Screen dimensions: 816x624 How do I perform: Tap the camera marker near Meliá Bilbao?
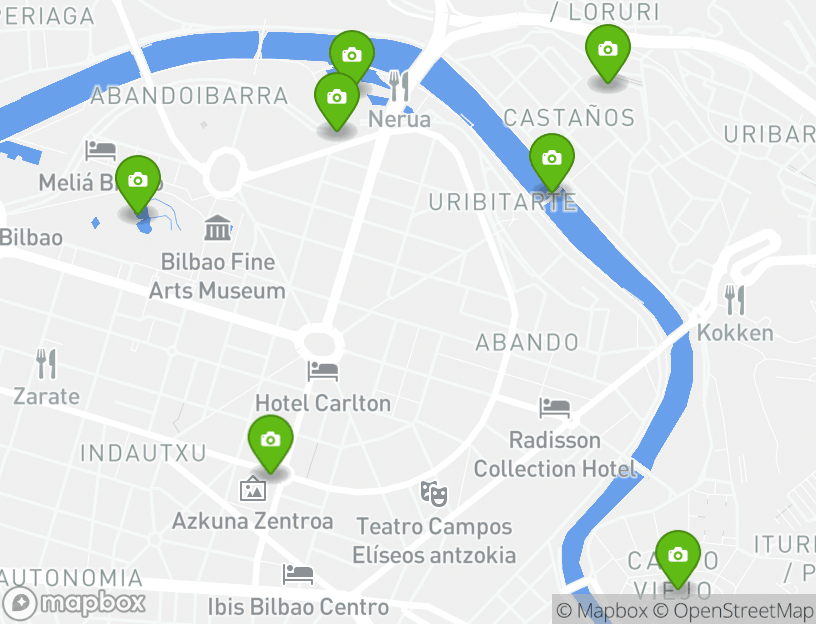(138, 180)
